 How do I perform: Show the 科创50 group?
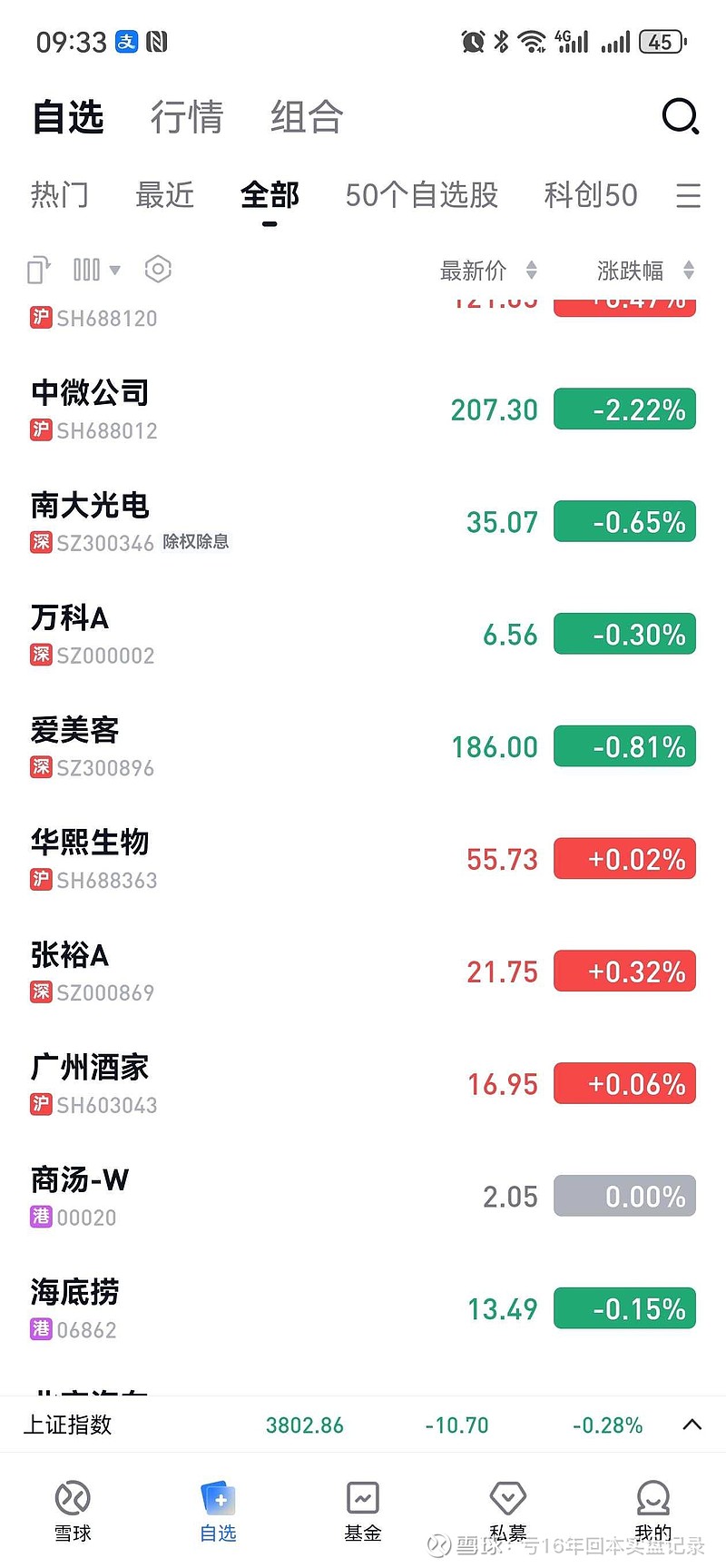pyautogui.click(x=591, y=195)
